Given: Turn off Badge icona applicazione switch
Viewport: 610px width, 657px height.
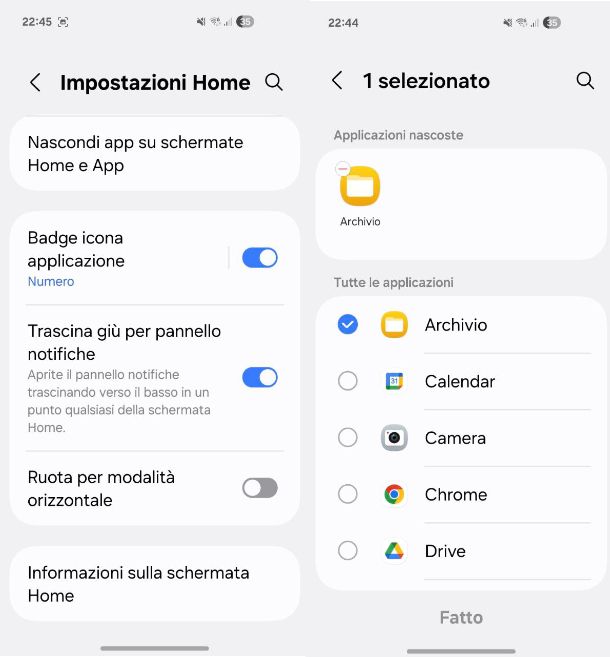Looking at the screenshot, I should click(x=260, y=258).
